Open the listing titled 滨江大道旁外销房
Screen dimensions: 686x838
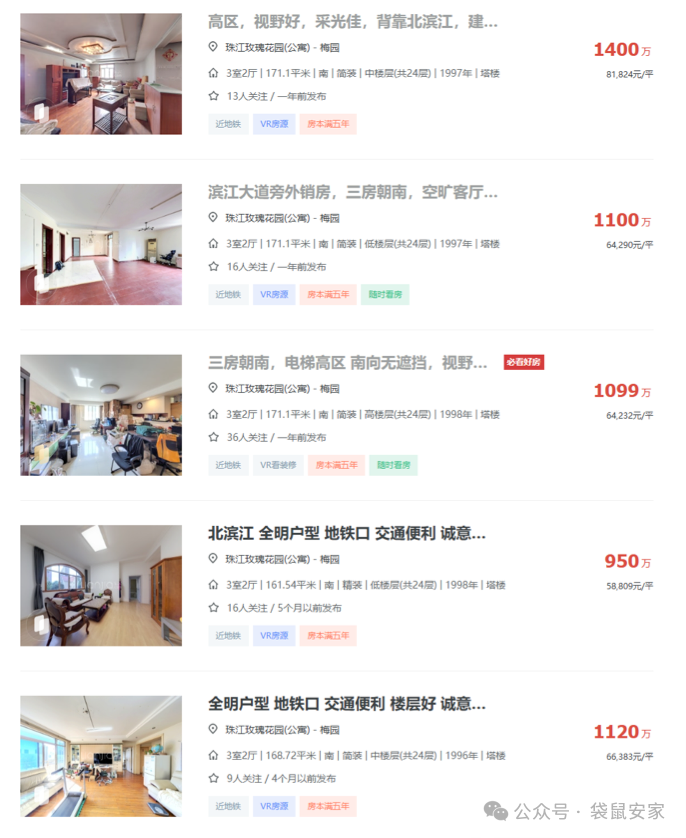(352, 192)
